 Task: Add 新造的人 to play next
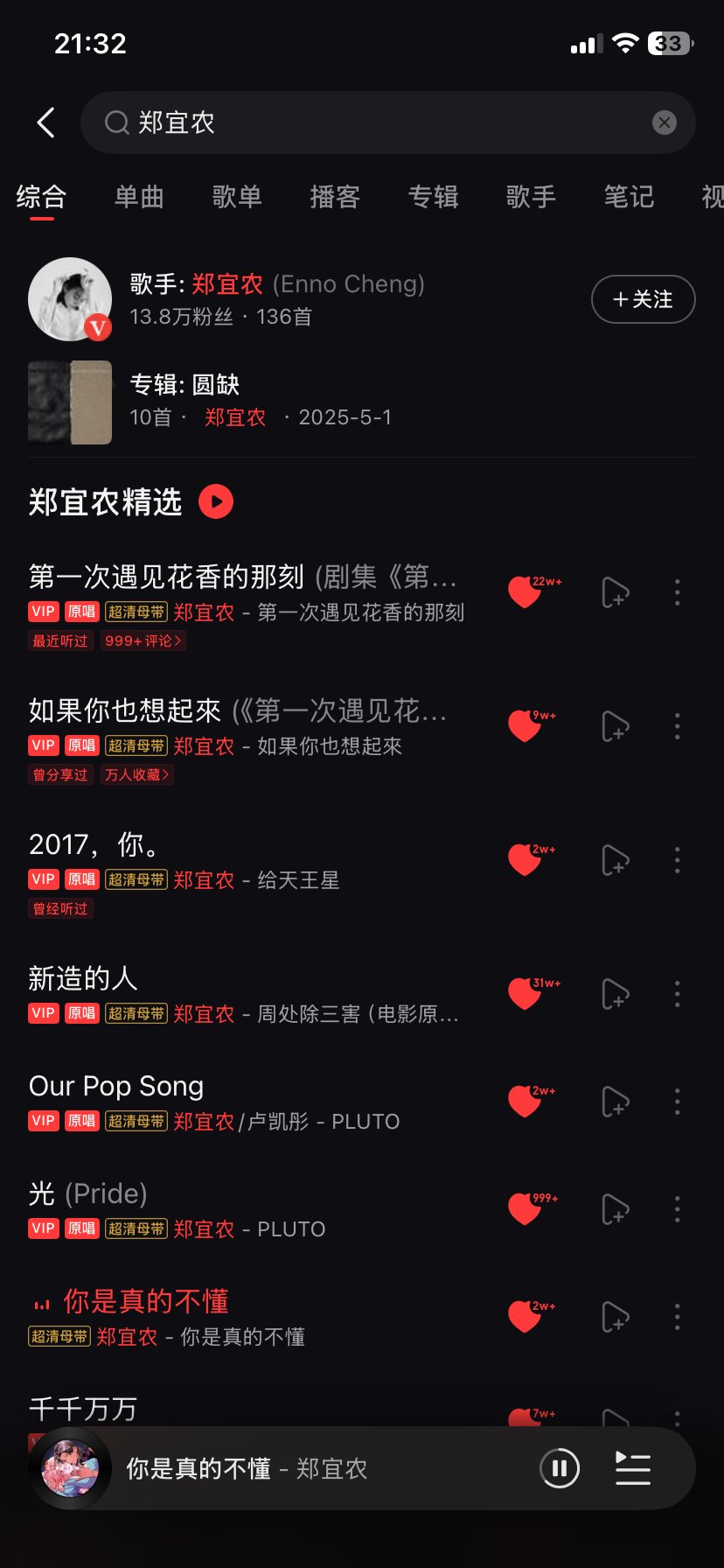click(x=616, y=995)
